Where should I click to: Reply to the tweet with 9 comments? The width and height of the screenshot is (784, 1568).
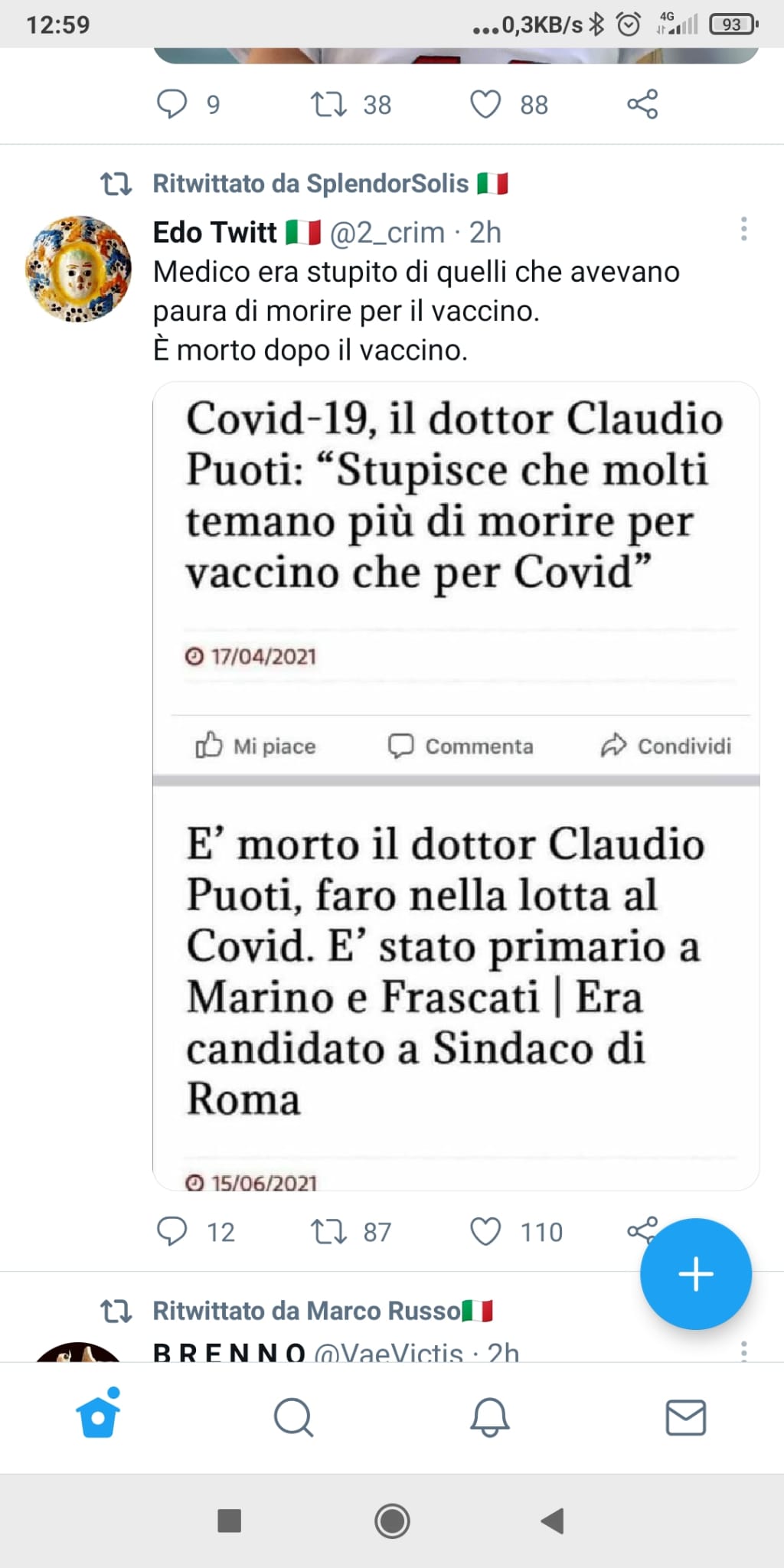point(172,104)
